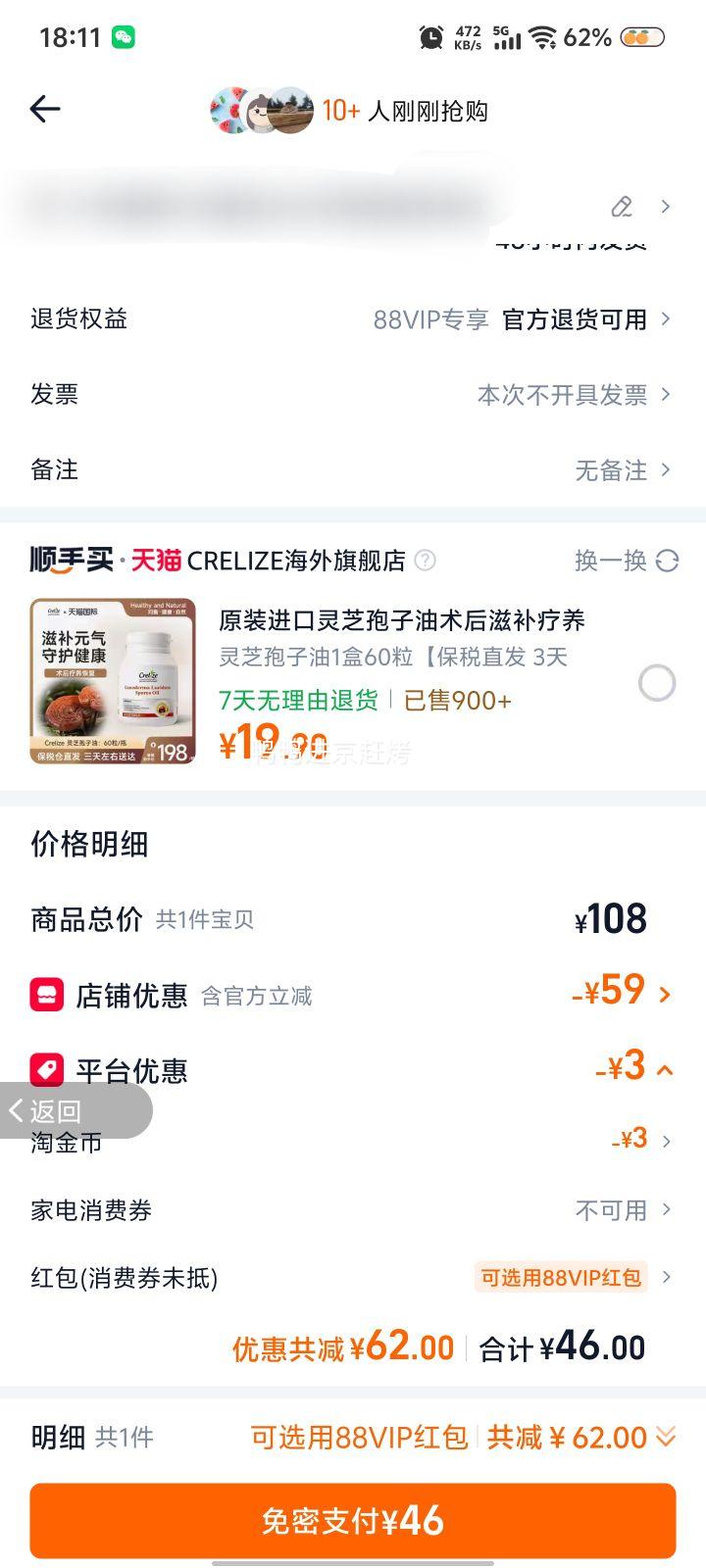Open the 退货权益 details arrow
This screenshot has height=1568, width=706.
click(666, 318)
